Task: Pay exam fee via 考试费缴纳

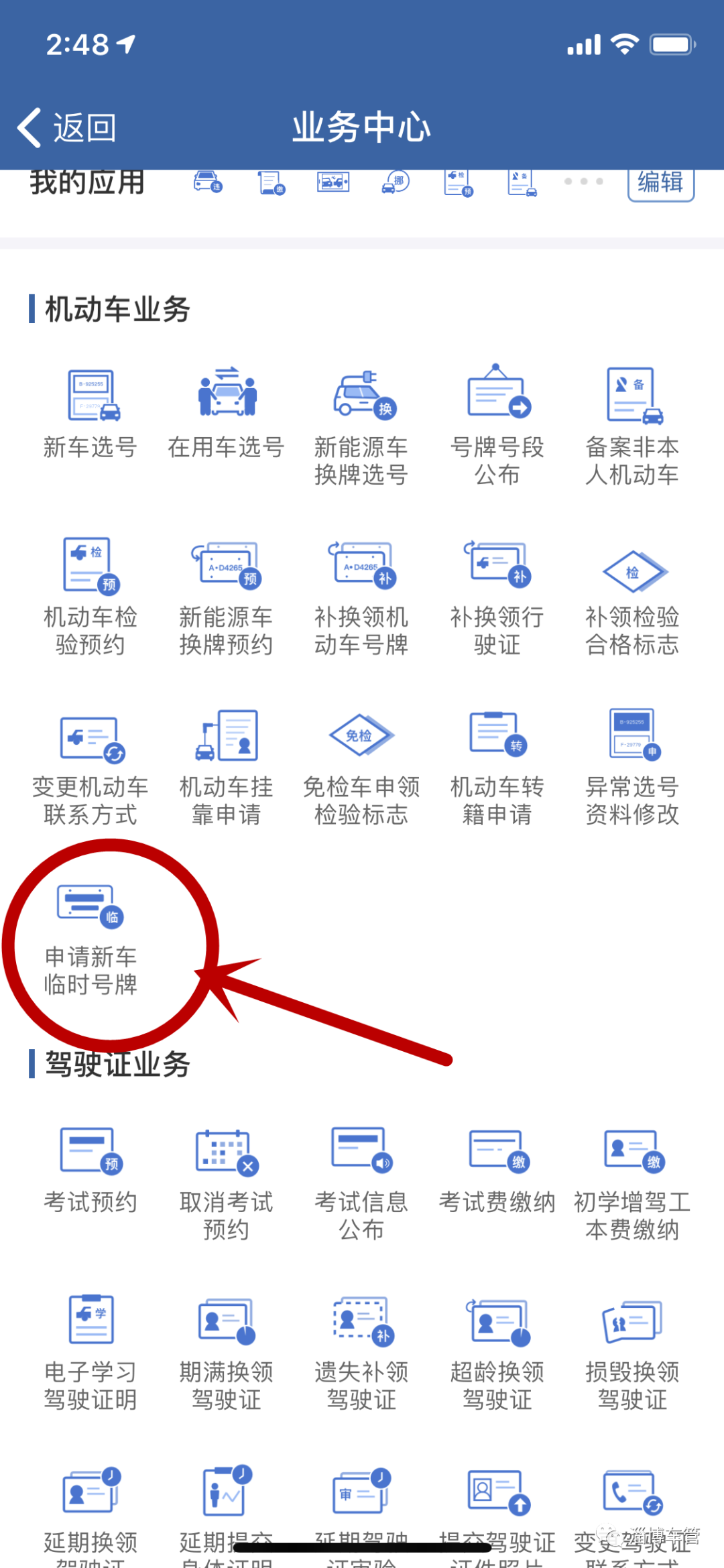Action: click(497, 1170)
